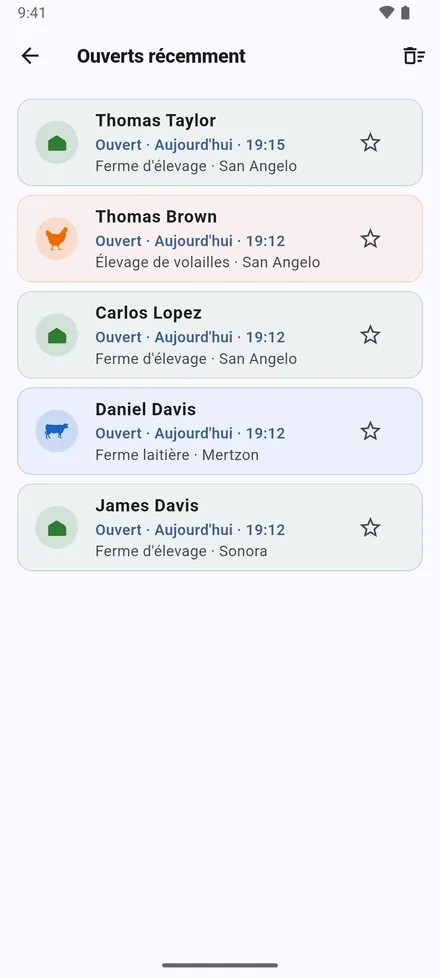Mark Thomas Brown as favorite
The height and width of the screenshot is (978, 440).
[371, 239]
